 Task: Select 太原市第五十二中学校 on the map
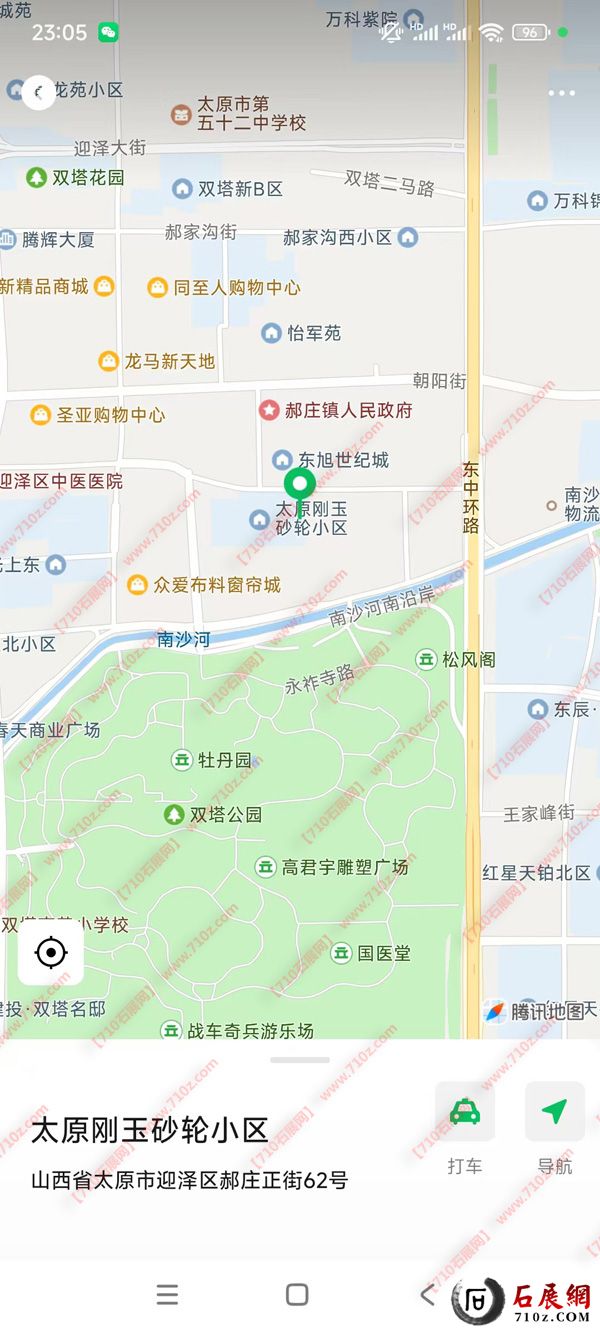coord(240,113)
